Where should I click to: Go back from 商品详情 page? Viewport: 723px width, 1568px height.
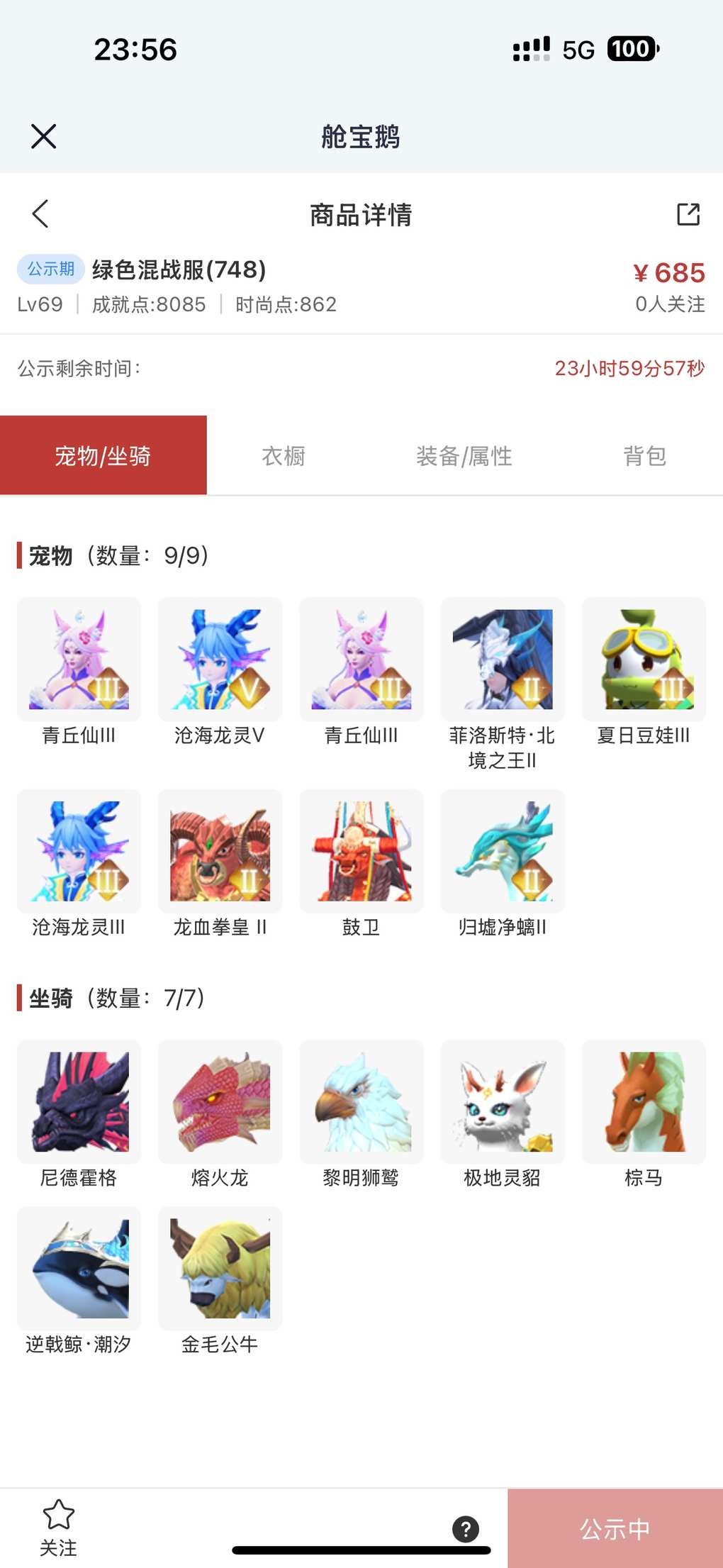[x=40, y=213]
